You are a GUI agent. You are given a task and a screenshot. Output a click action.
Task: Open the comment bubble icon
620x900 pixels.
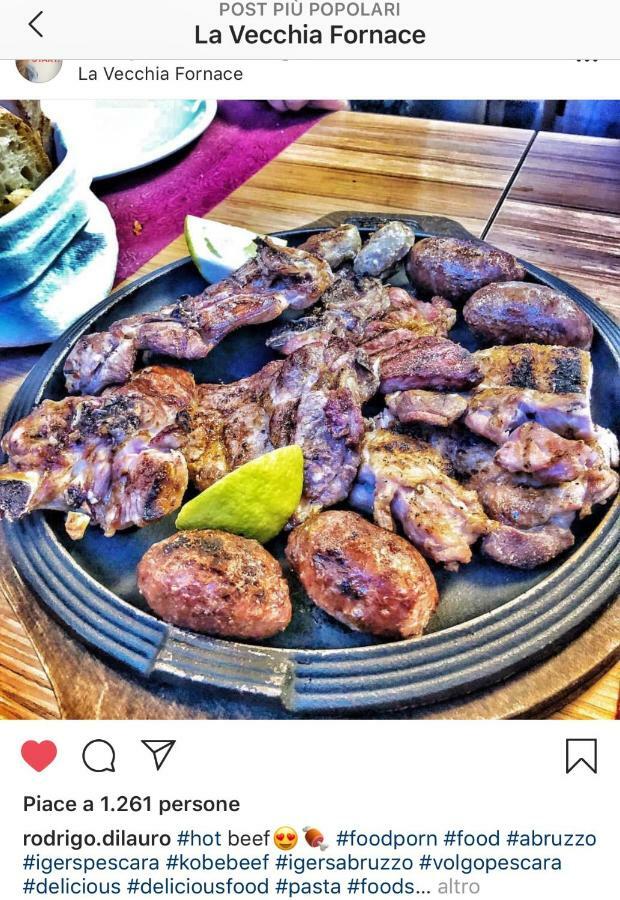[98, 756]
